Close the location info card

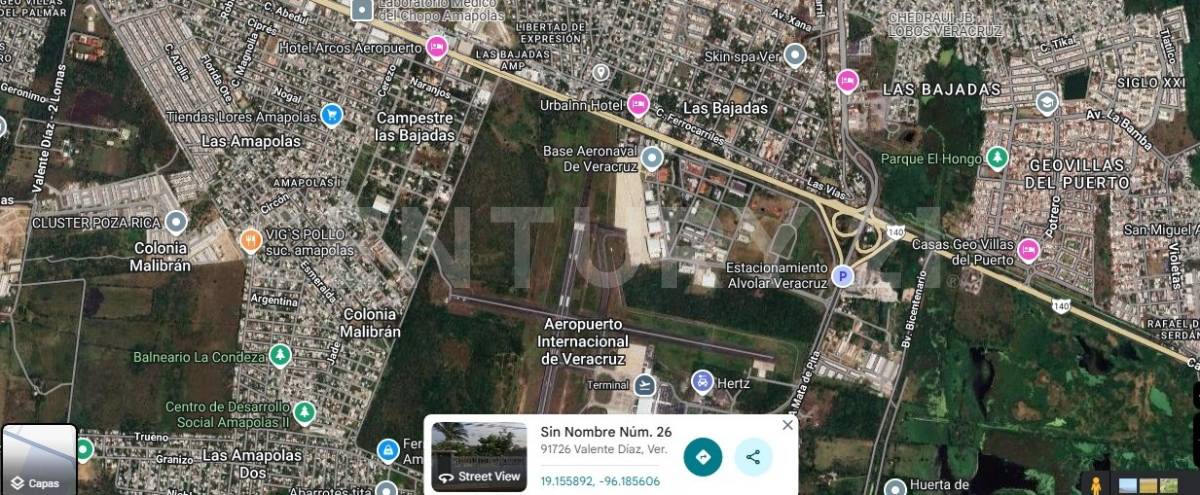click(x=787, y=425)
